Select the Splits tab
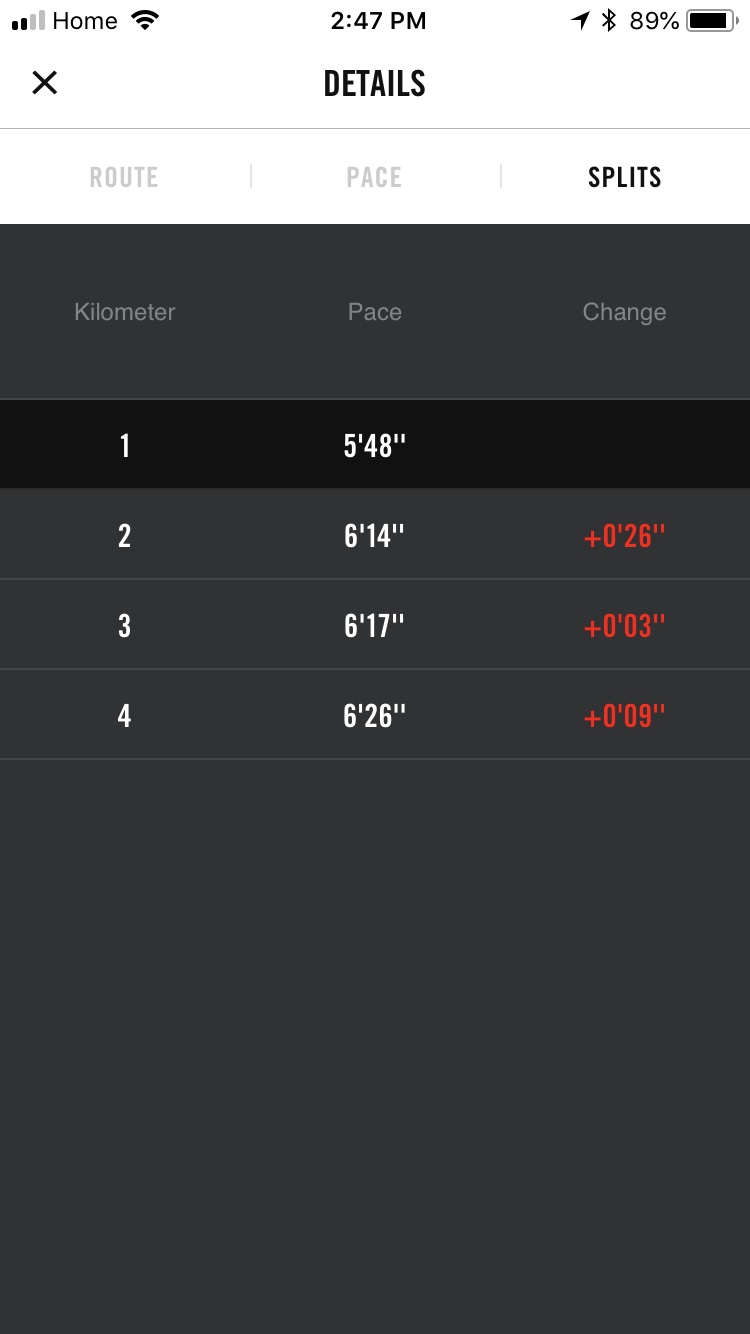The height and width of the screenshot is (1334, 750). tap(624, 177)
